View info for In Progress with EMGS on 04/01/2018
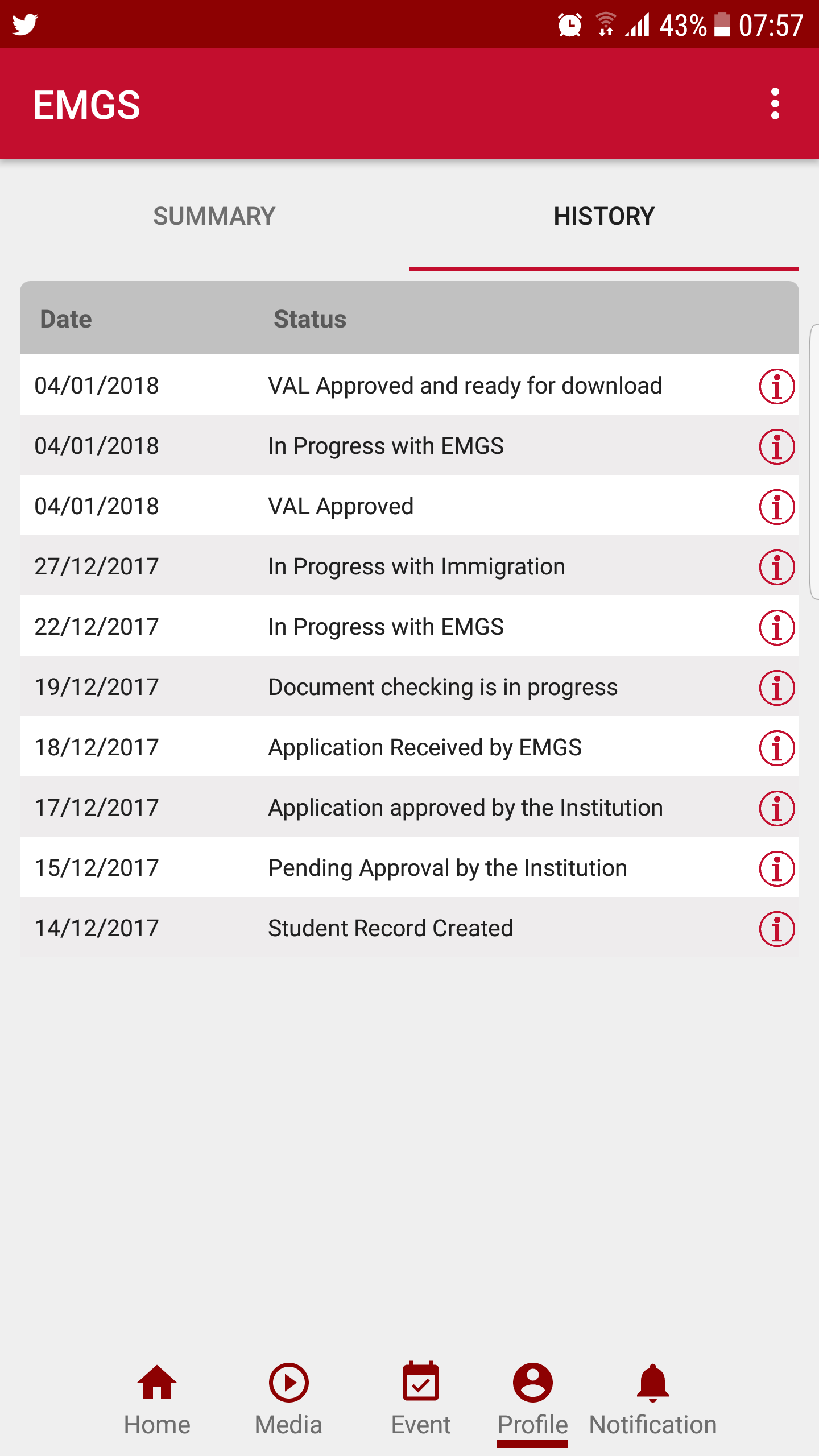The height and width of the screenshot is (1456, 819). click(776, 446)
